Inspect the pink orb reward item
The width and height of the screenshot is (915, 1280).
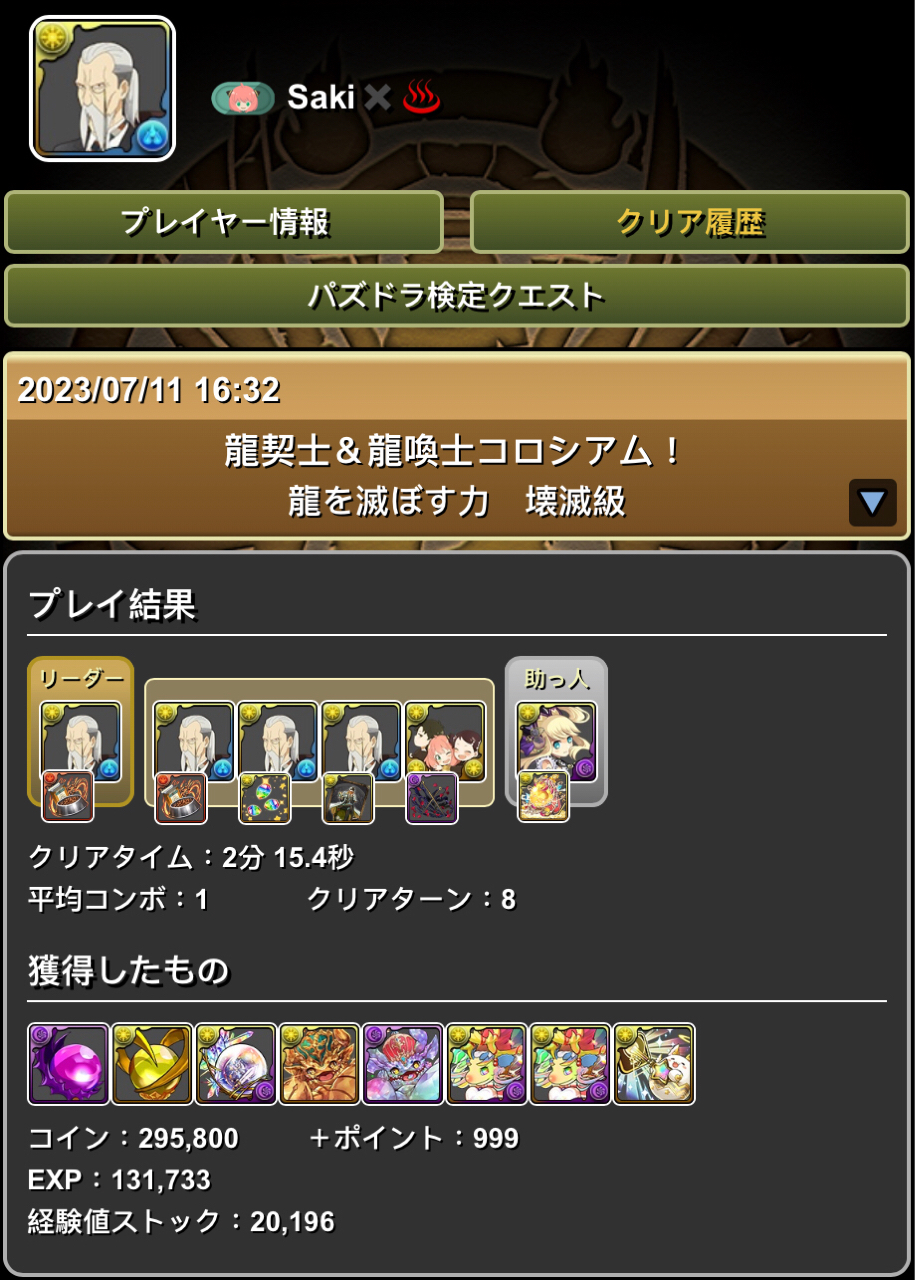69,1063
